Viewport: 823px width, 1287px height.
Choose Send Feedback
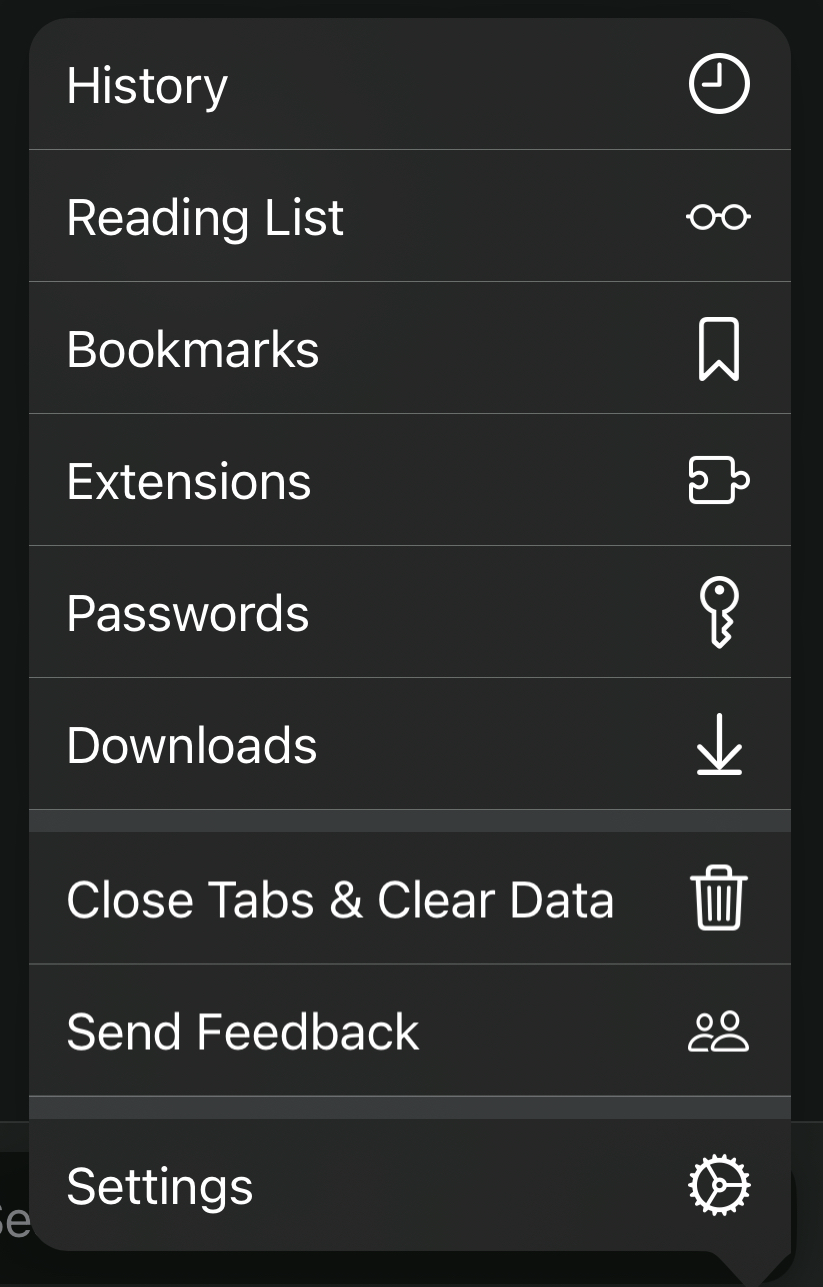click(x=409, y=1031)
